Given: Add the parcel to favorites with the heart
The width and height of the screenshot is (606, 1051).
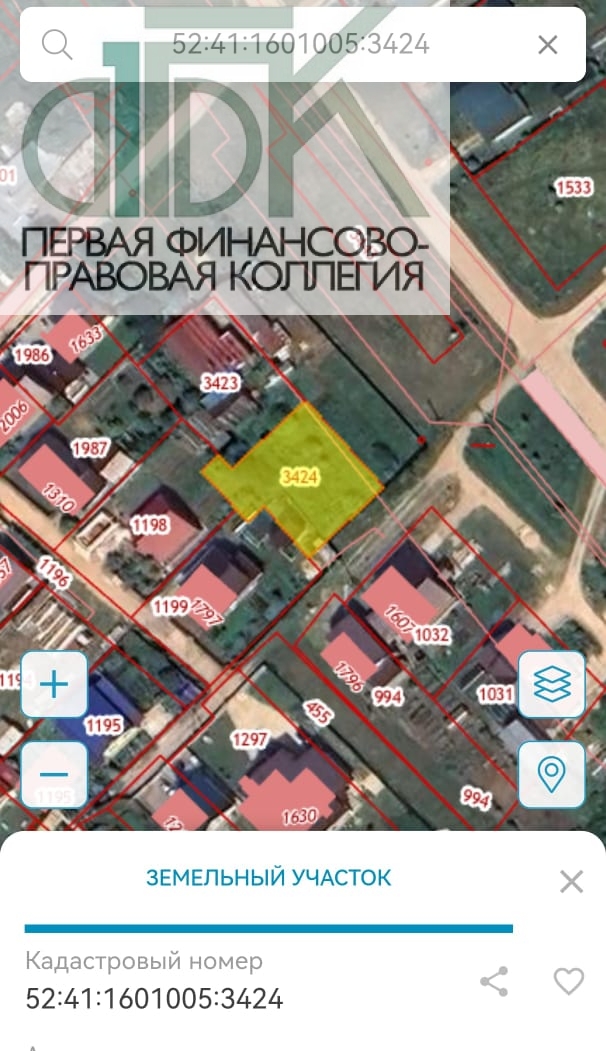Looking at the screenshot, I should [x=568, y=981].
